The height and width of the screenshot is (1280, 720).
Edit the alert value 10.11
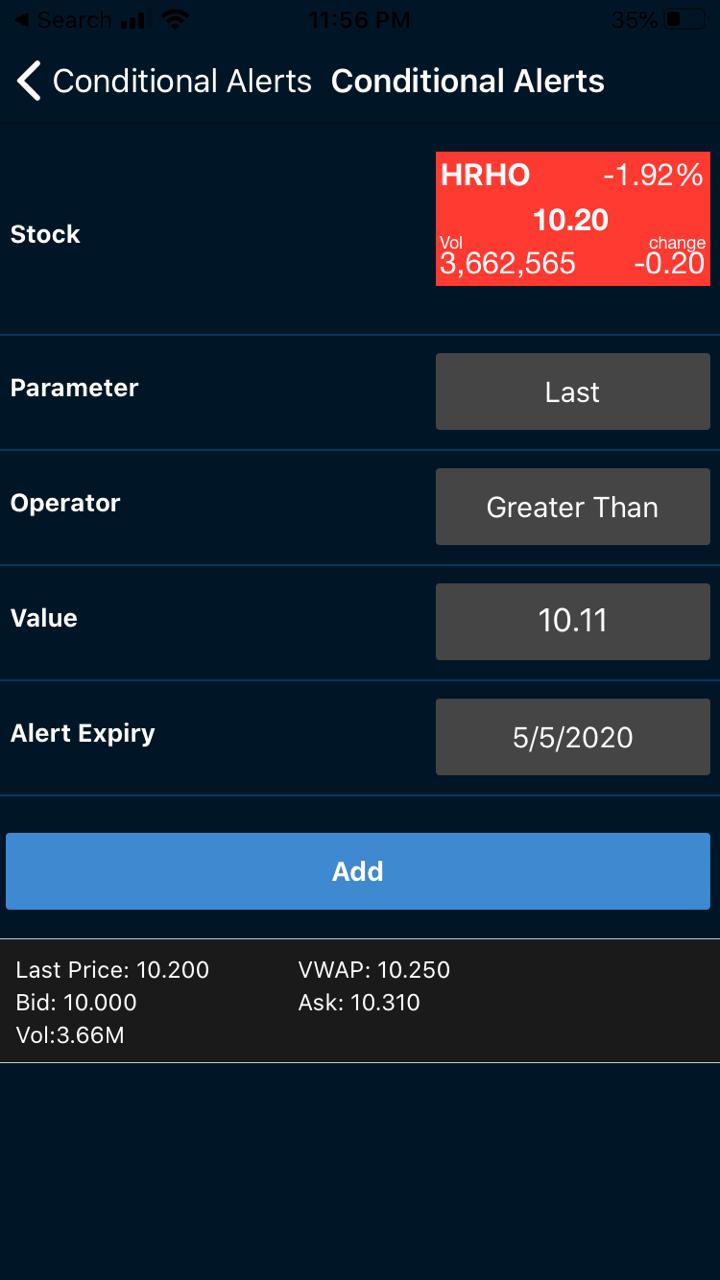pyautogui.click(x=572, y=621)
